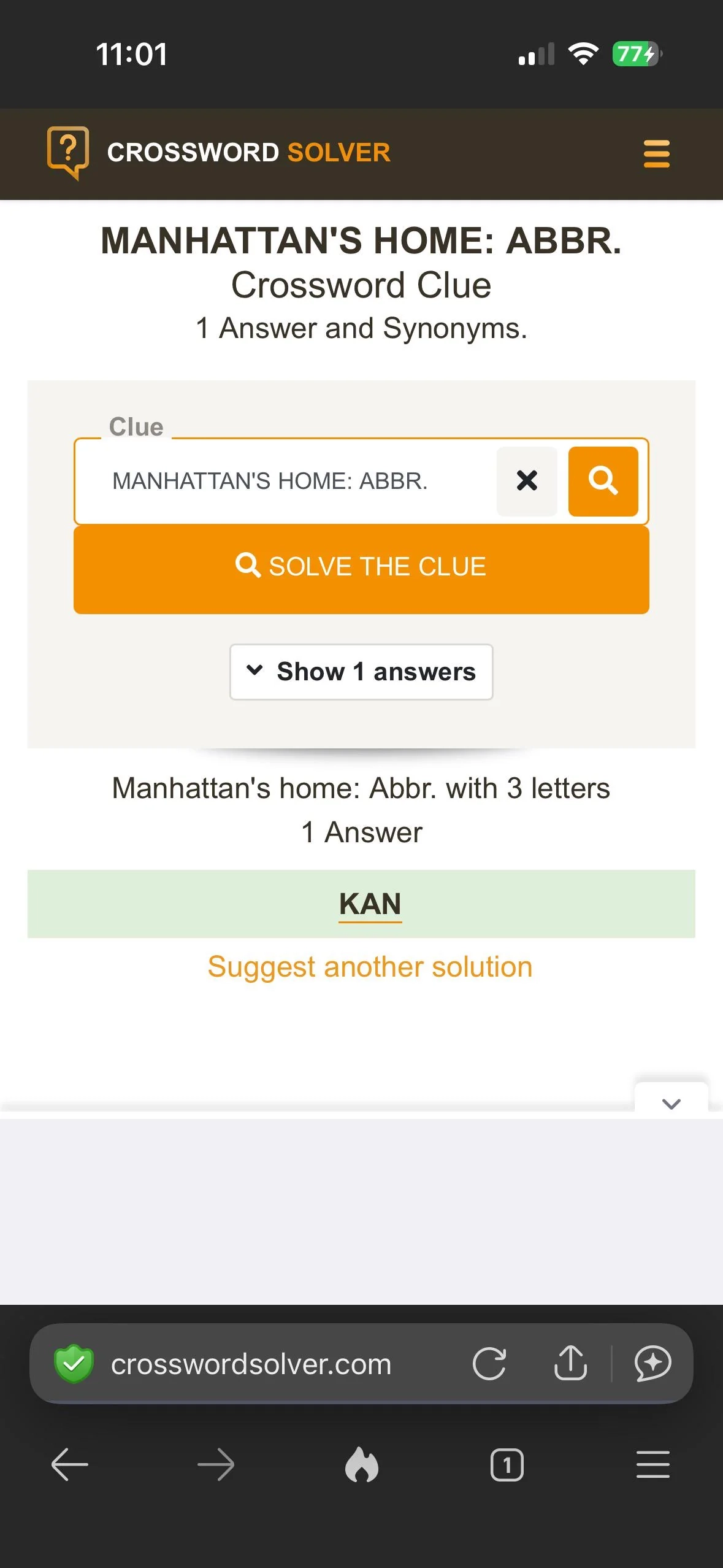Image resolution: width=723 pixels, height=1568 pixels.
Task: Tap the orange magnifier search icon
Action: coord(603,481)
